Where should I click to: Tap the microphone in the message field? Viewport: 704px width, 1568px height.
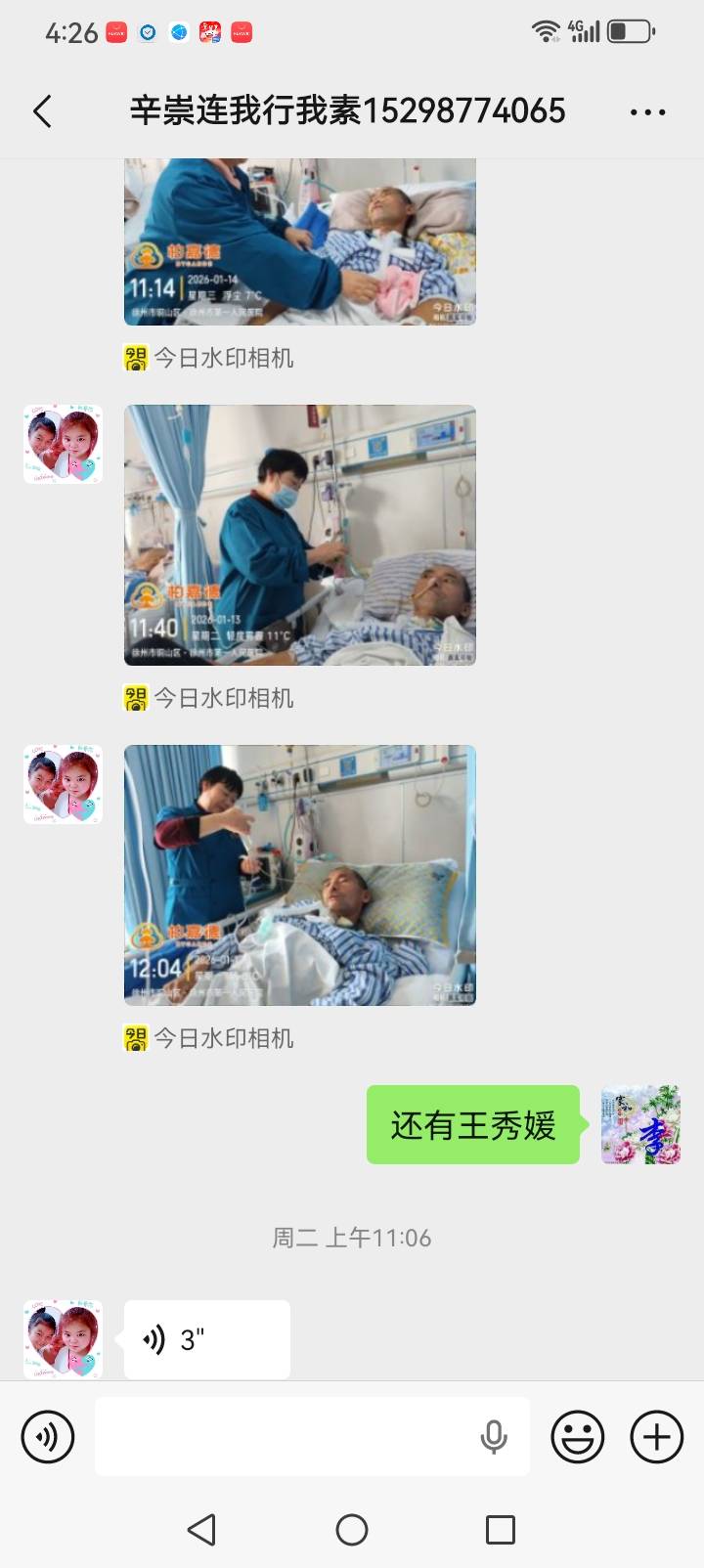point(494,1436)
